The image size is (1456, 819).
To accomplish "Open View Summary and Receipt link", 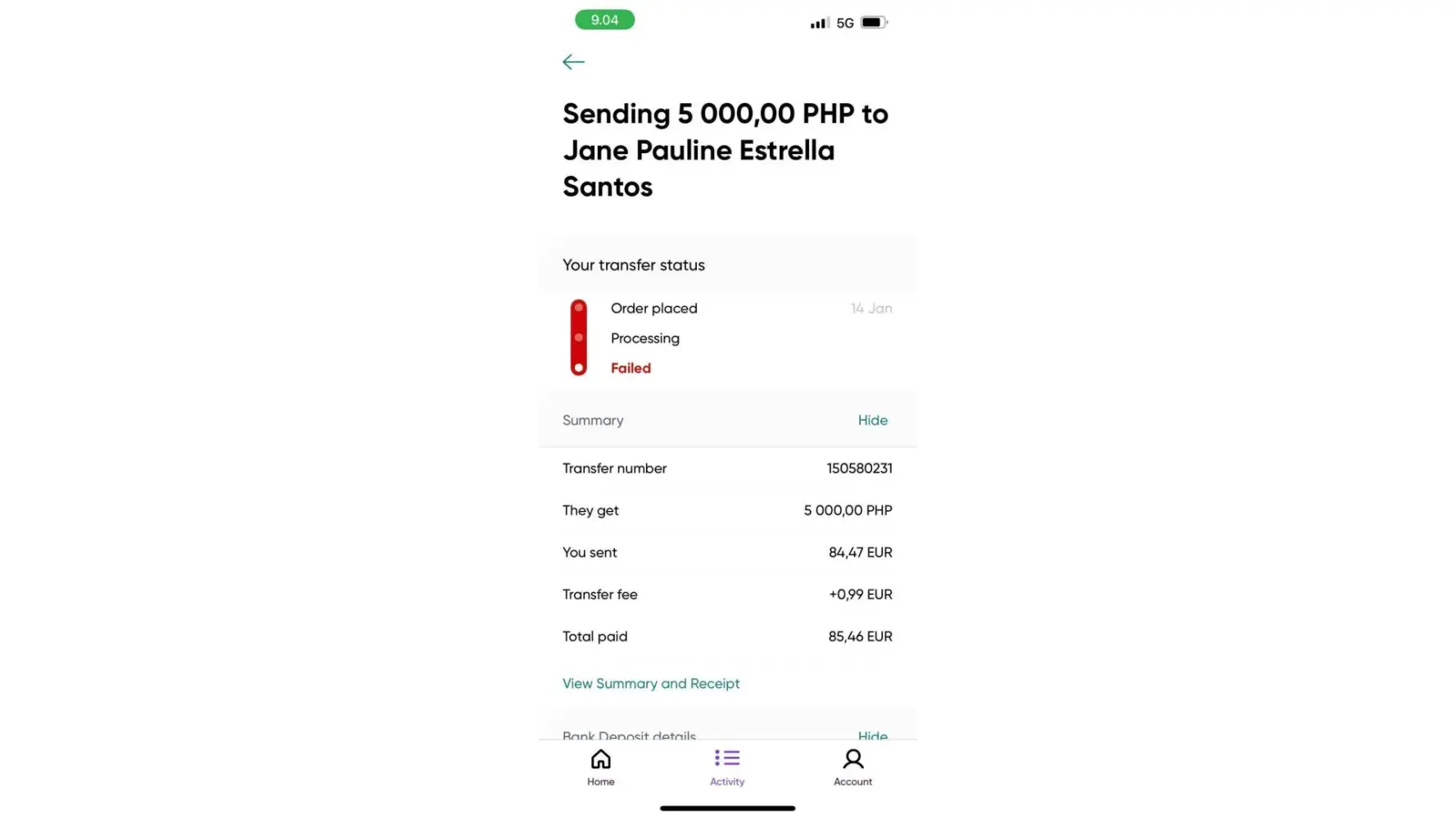I will 650,684.
